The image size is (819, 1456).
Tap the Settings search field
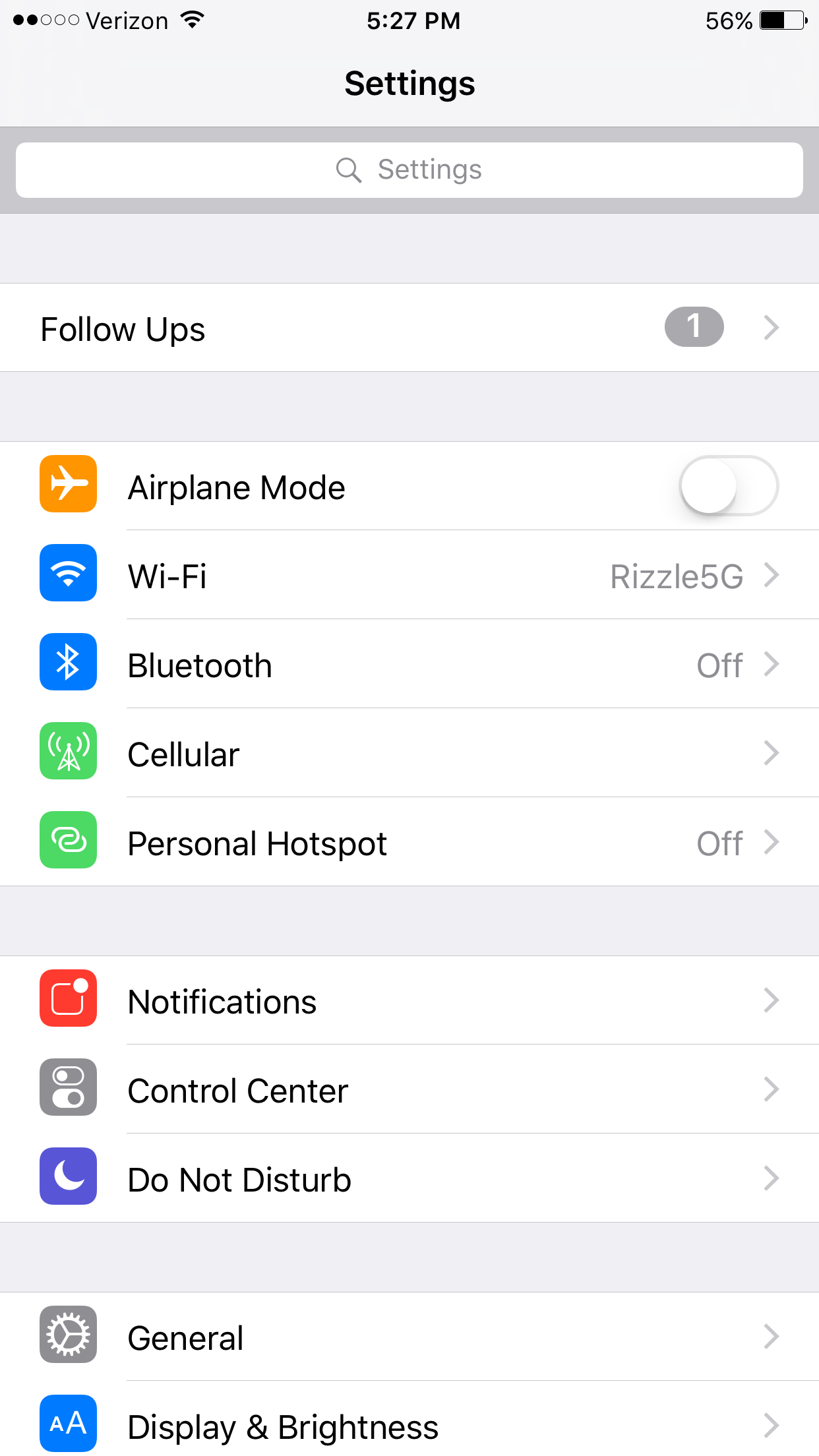(409, 170)
